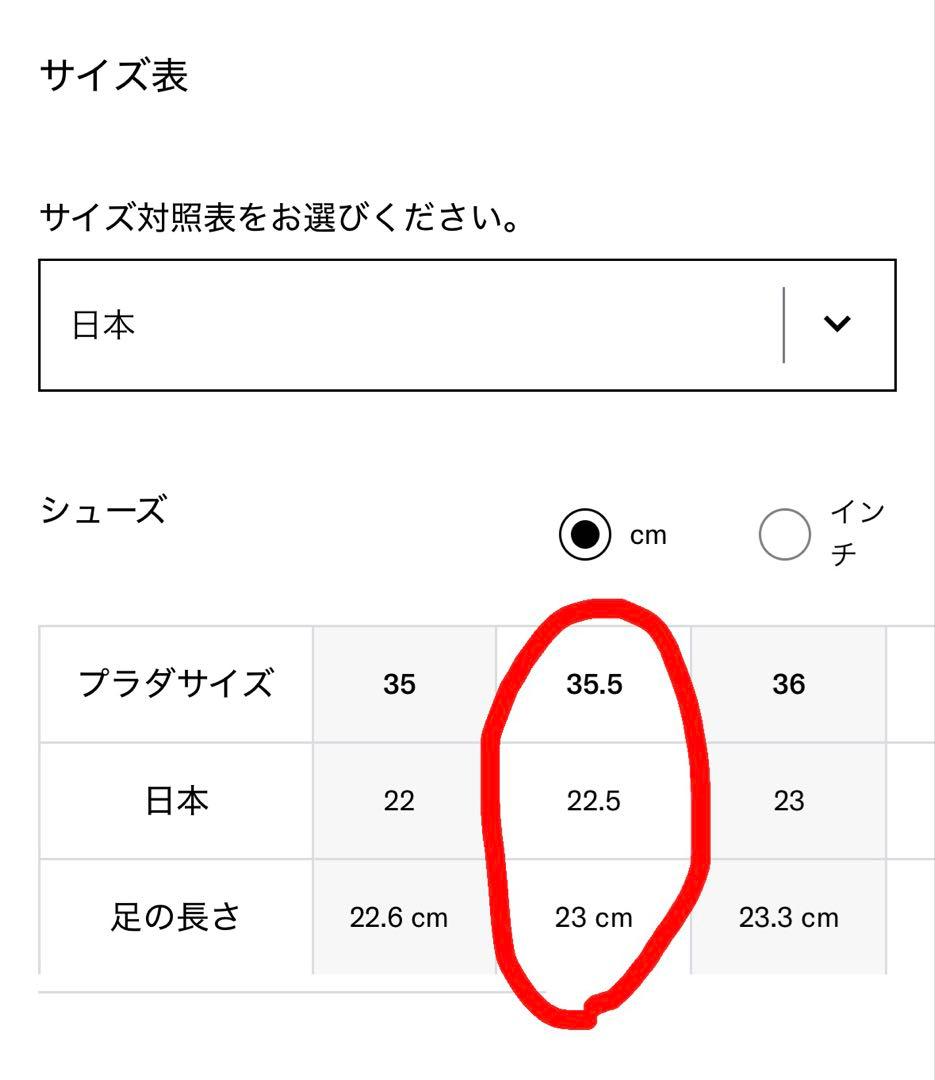Click the プラダサイズ row header
The height and width of the screenshot is (1080, 935).
175,684
